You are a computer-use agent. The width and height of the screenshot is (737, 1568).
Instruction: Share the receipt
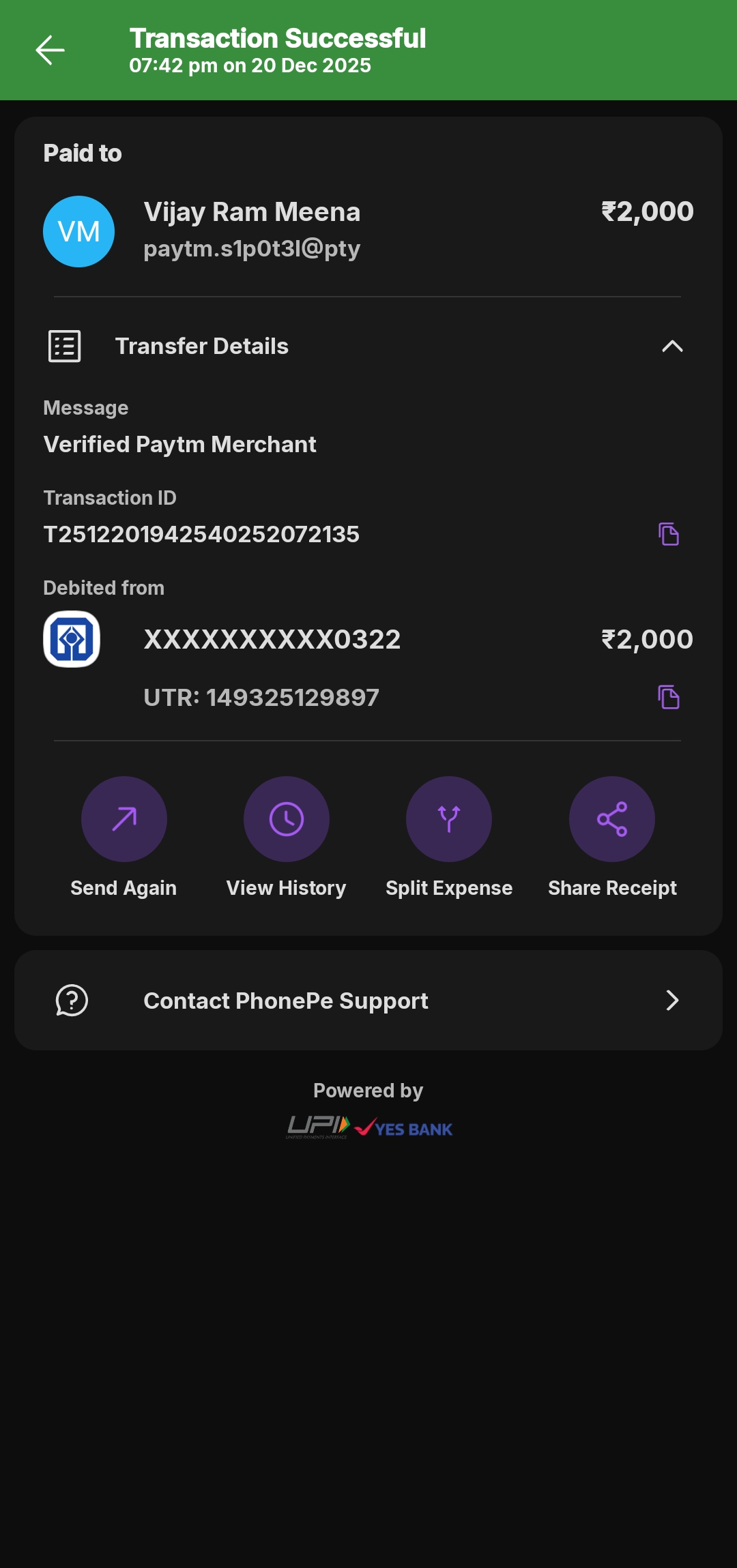(611, 819)
